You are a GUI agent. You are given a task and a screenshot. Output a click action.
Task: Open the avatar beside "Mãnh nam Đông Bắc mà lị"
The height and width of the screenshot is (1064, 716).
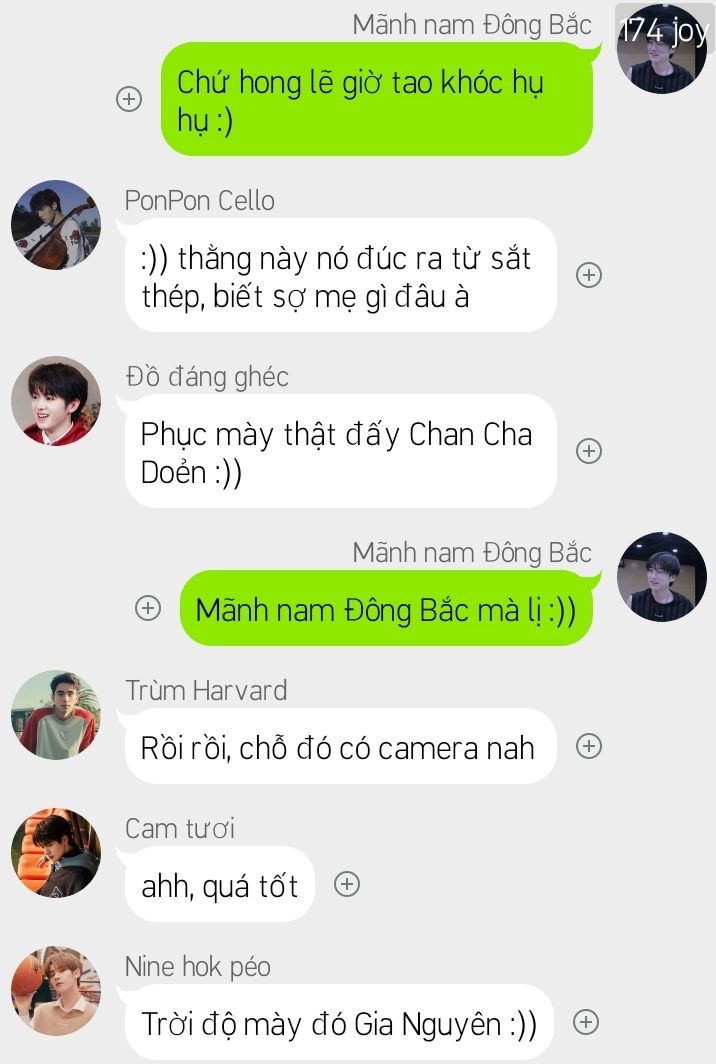662,577
